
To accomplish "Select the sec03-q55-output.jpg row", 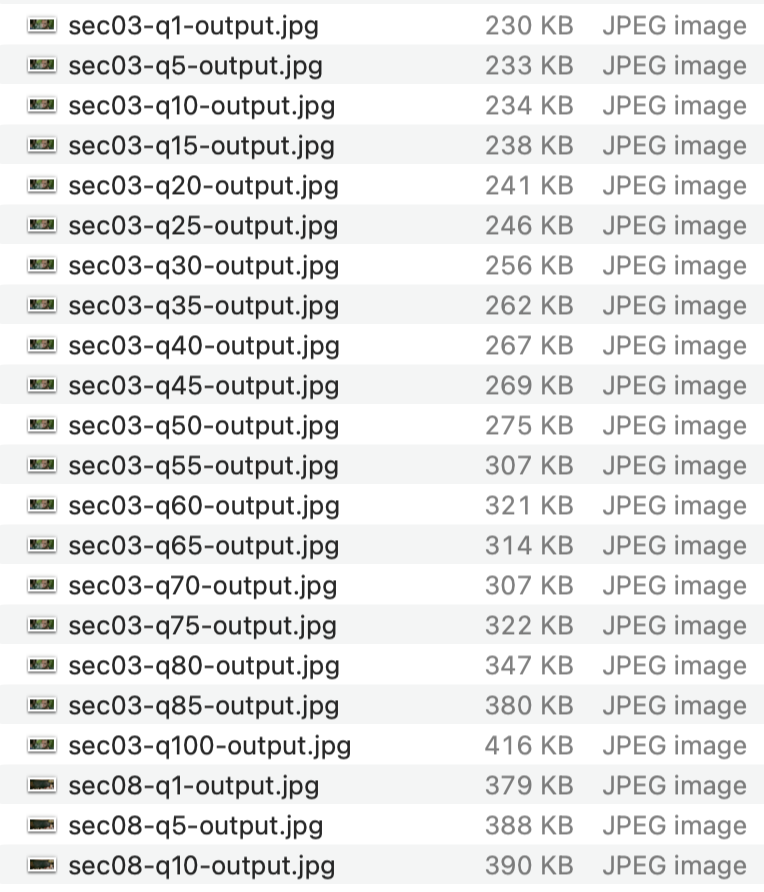I will coord(203,466).
